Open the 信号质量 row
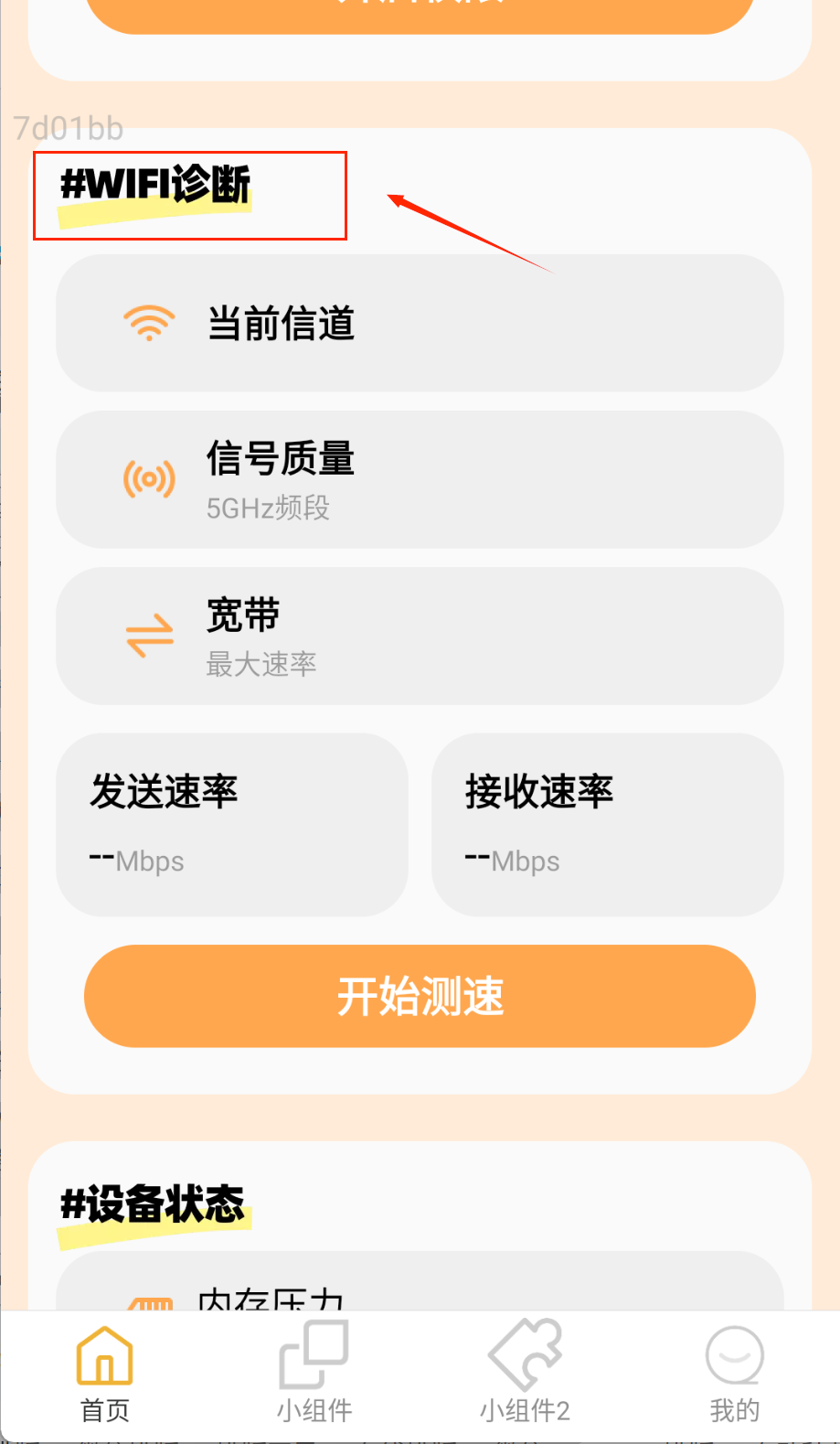Viewport: 840px width, 1444px height. coord(420,479)
